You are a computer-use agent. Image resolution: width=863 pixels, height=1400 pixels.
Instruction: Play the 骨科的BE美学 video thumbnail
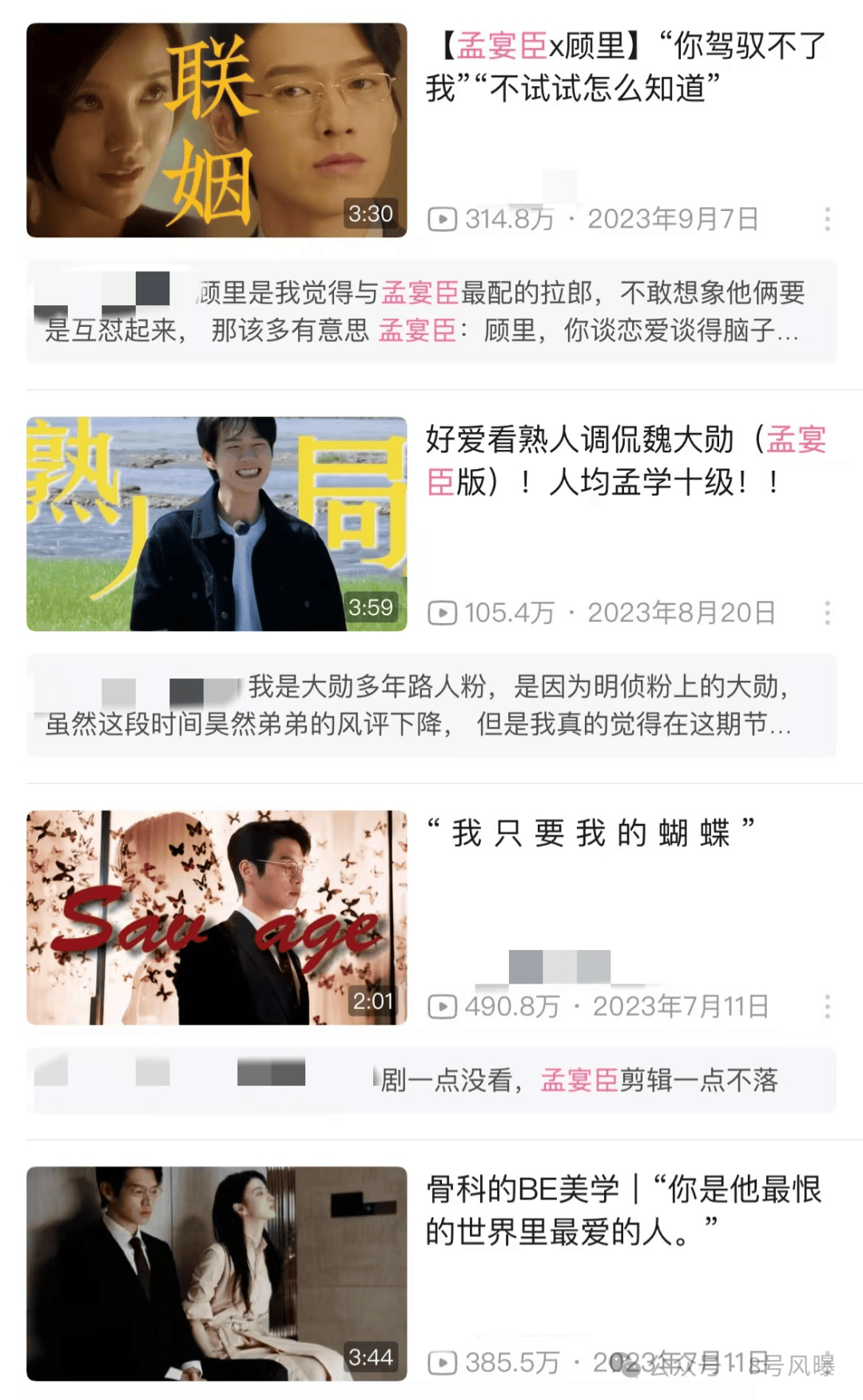[x=217, y=1274]
